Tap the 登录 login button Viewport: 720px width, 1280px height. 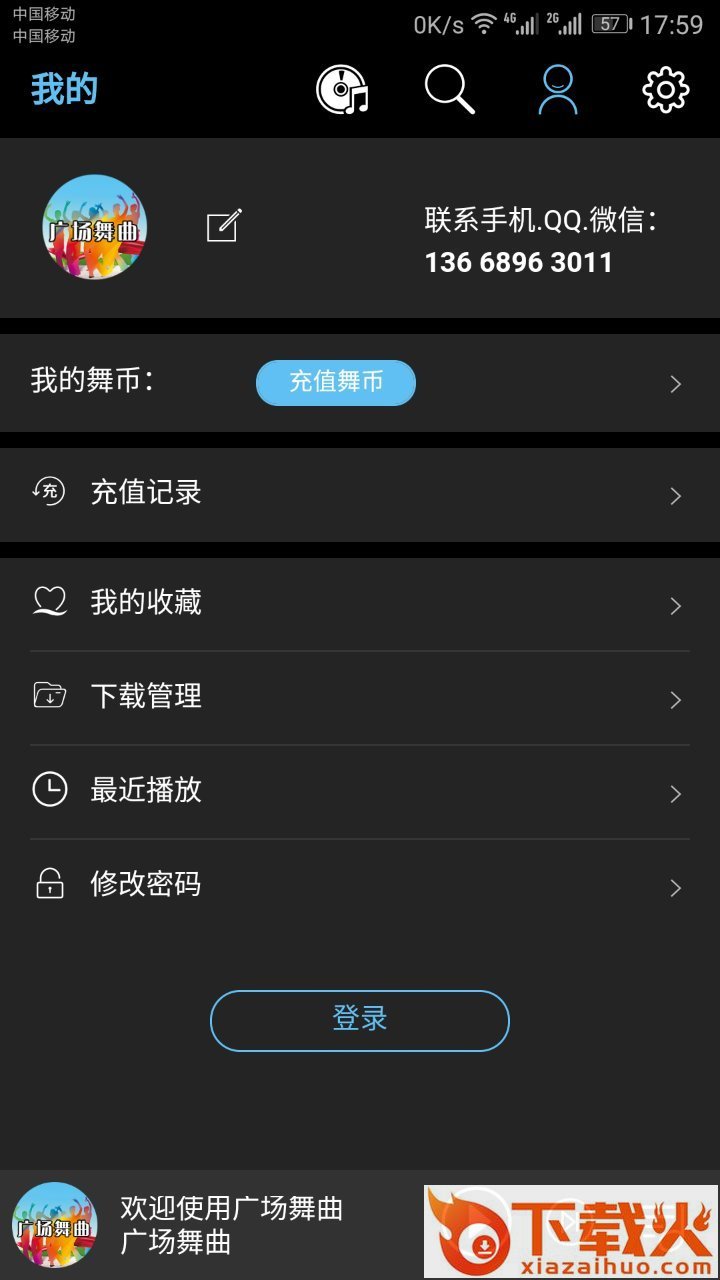(360, 1020)
